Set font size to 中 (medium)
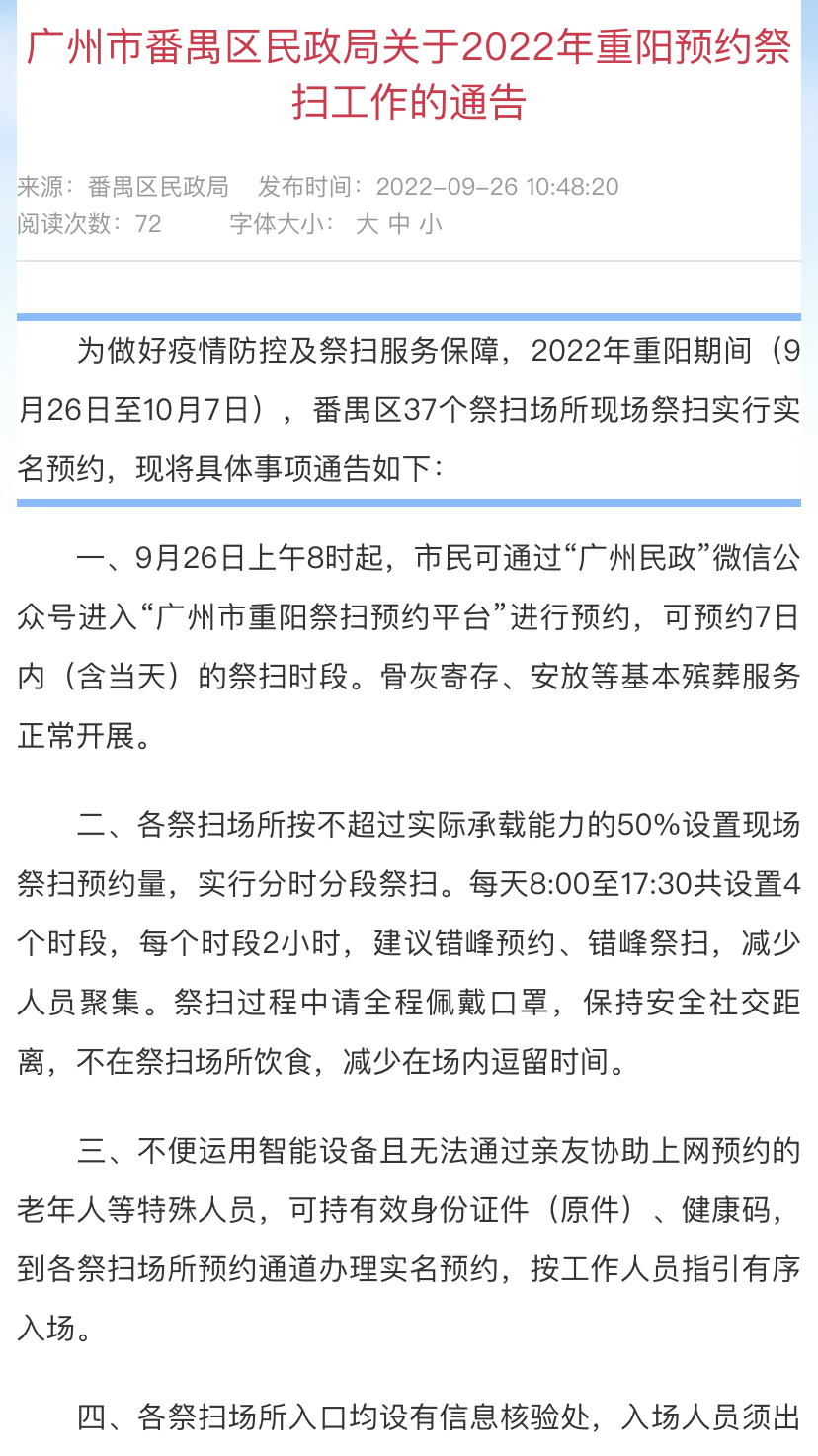 (399, 224)
